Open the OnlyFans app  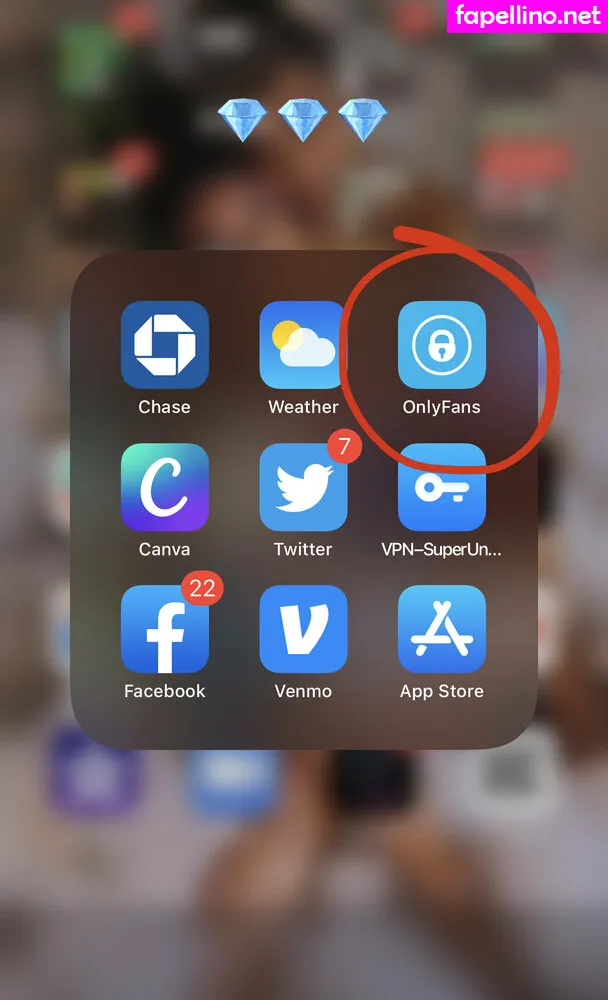(441, 345)
